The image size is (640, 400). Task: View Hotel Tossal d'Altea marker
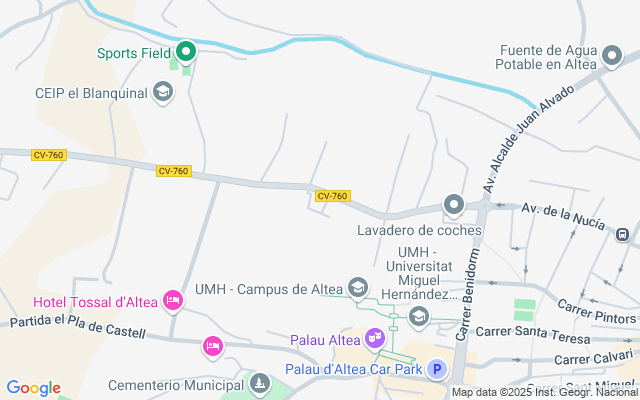tap(173, 300)
